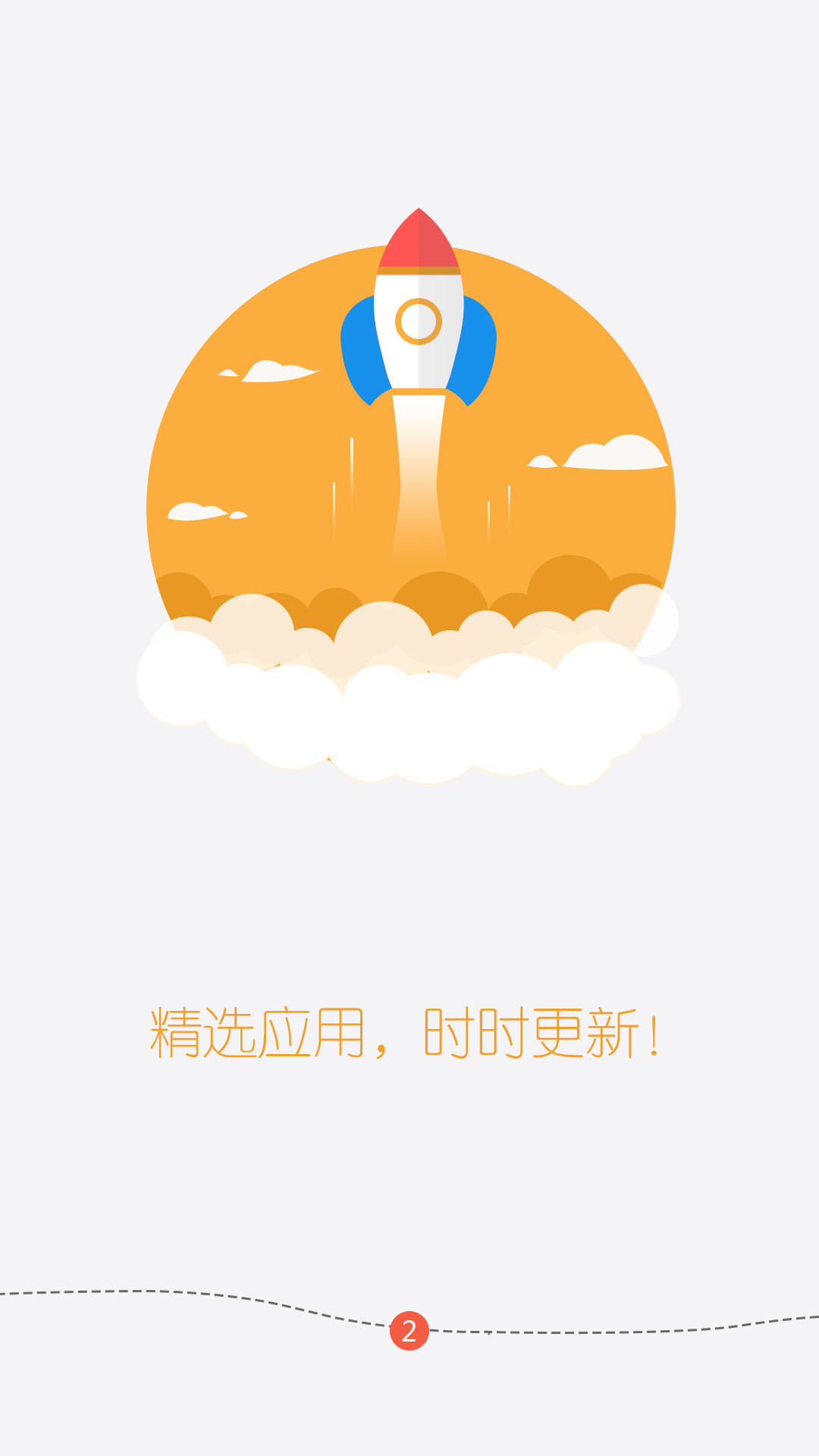Tap the red page 2 indicator
Screen dimensions: 819x1456
click(x=409, y=1331)
